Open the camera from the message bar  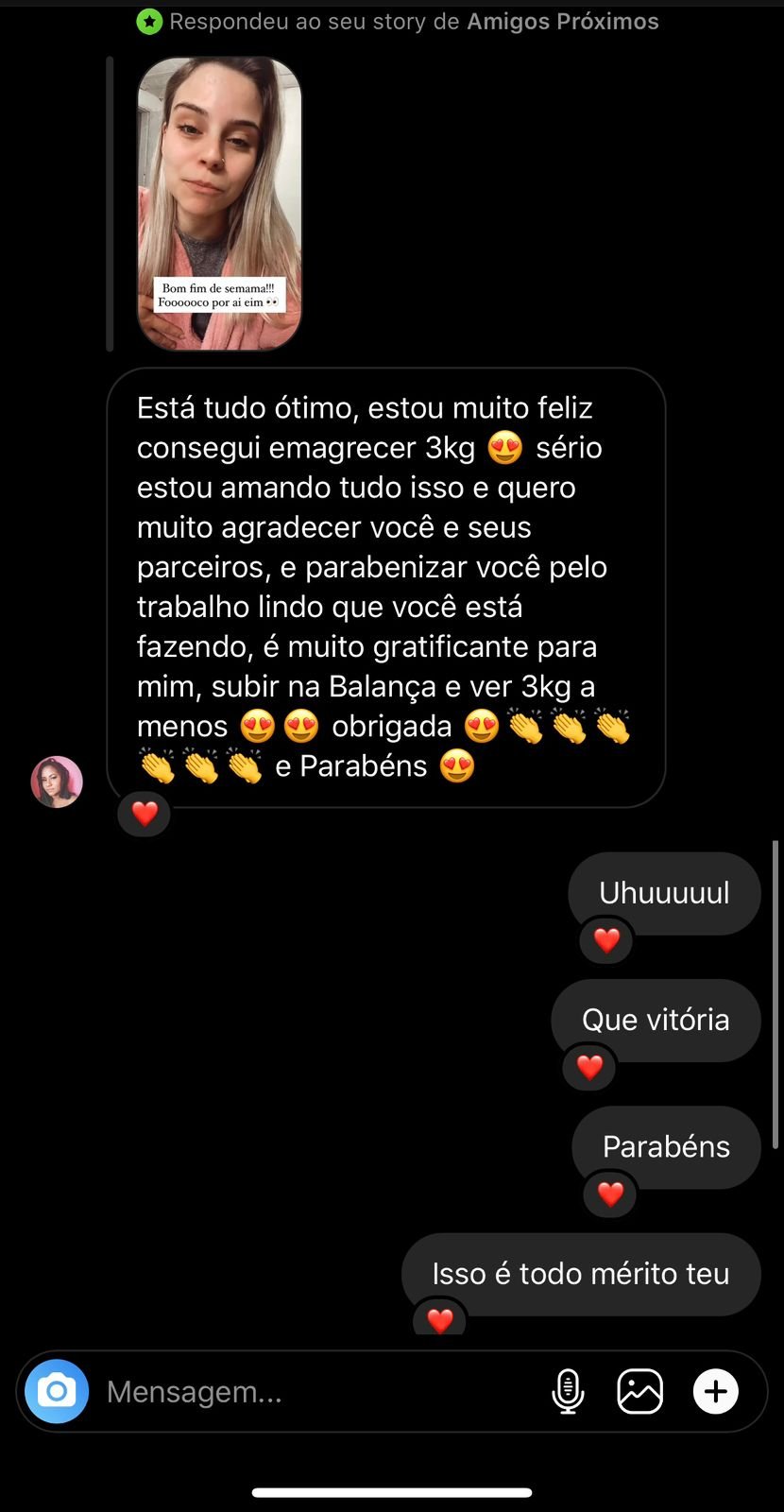coord(57,1391)
